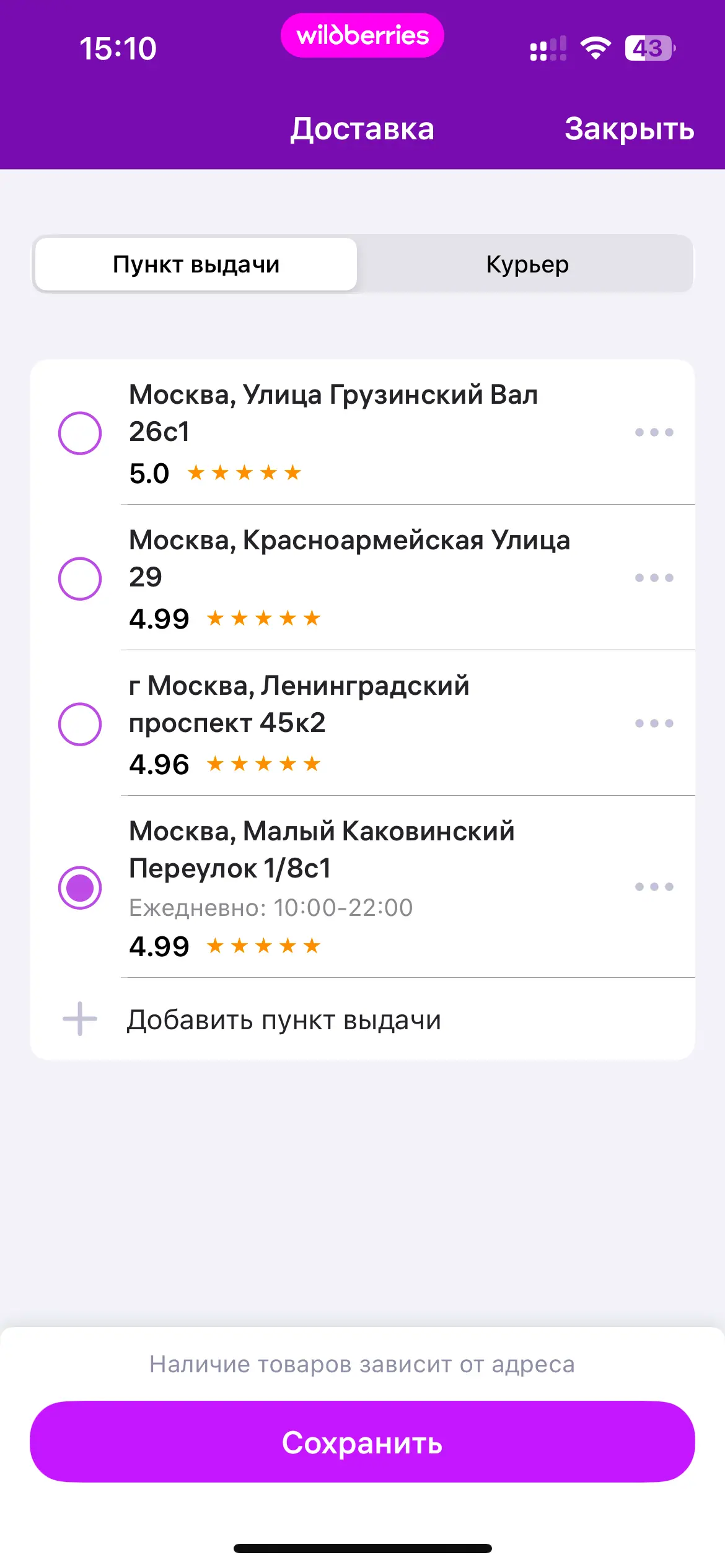Add a new pickup point
The height and width of the screenshot is (1568, 725).
click(283, 1019)
